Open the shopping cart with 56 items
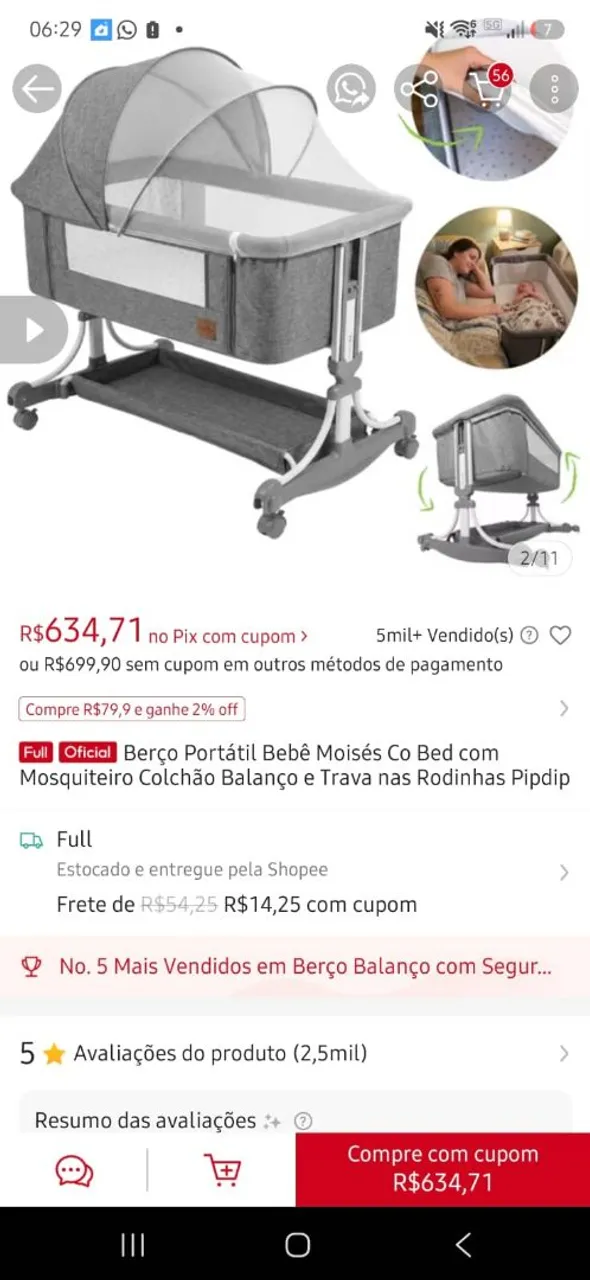The image size is (590, 1280). 487,88
